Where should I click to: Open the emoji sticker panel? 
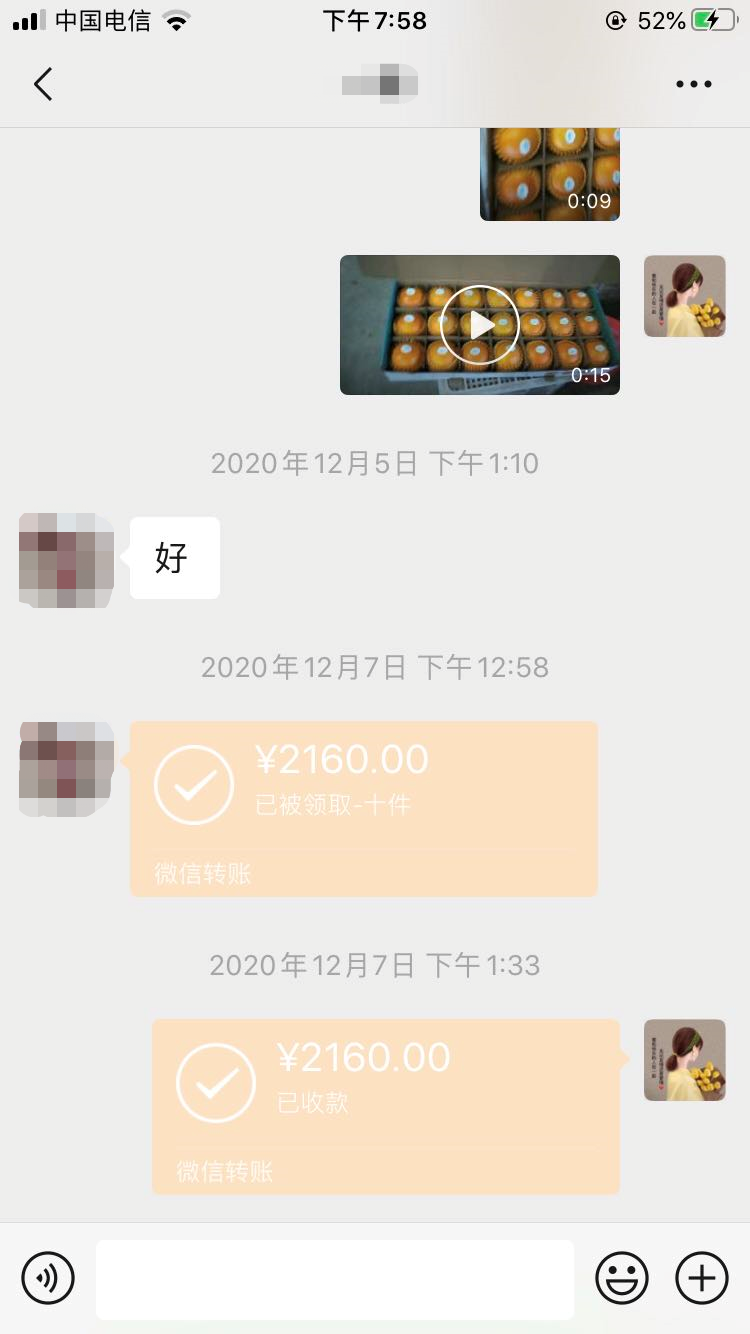point(622,1278)
